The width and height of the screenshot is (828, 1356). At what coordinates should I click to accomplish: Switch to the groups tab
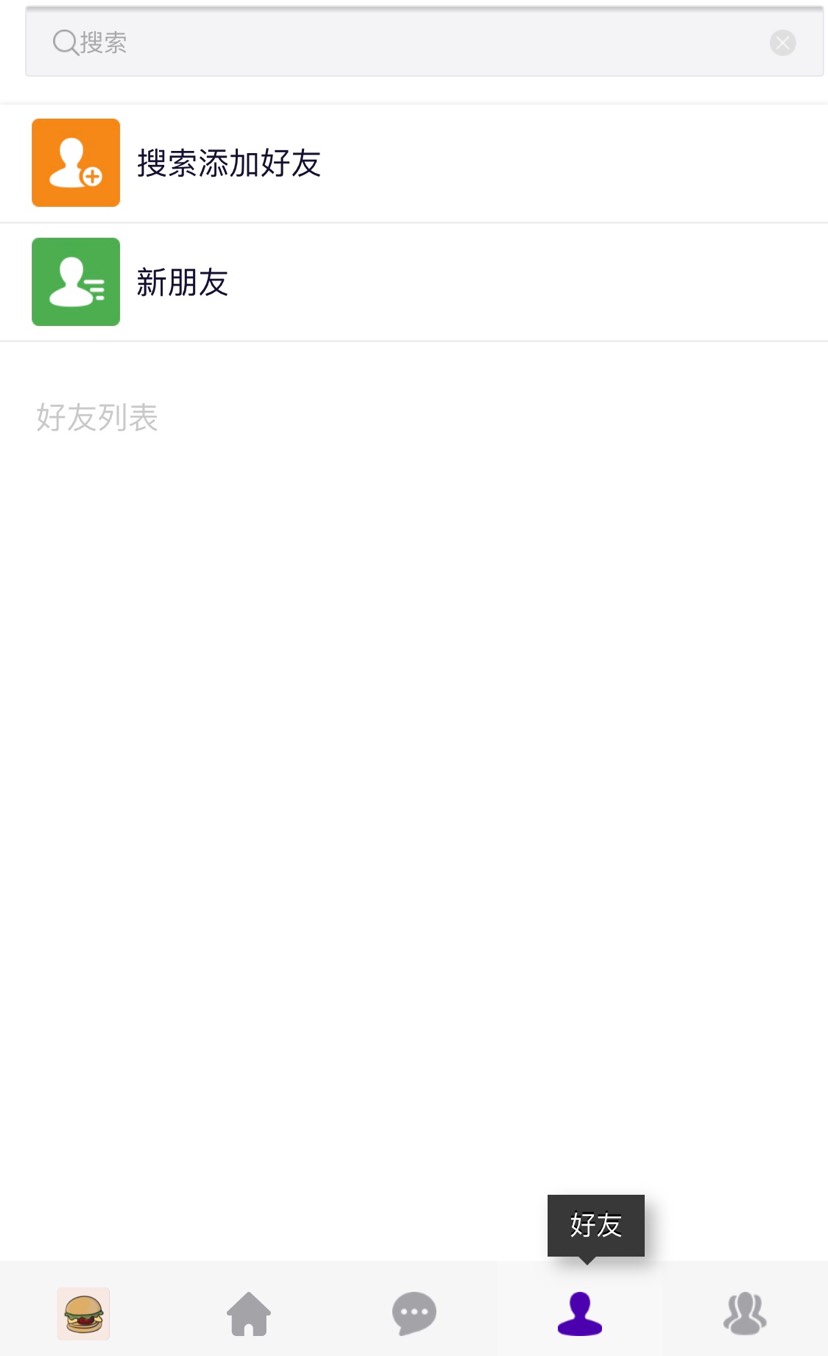745,1313
